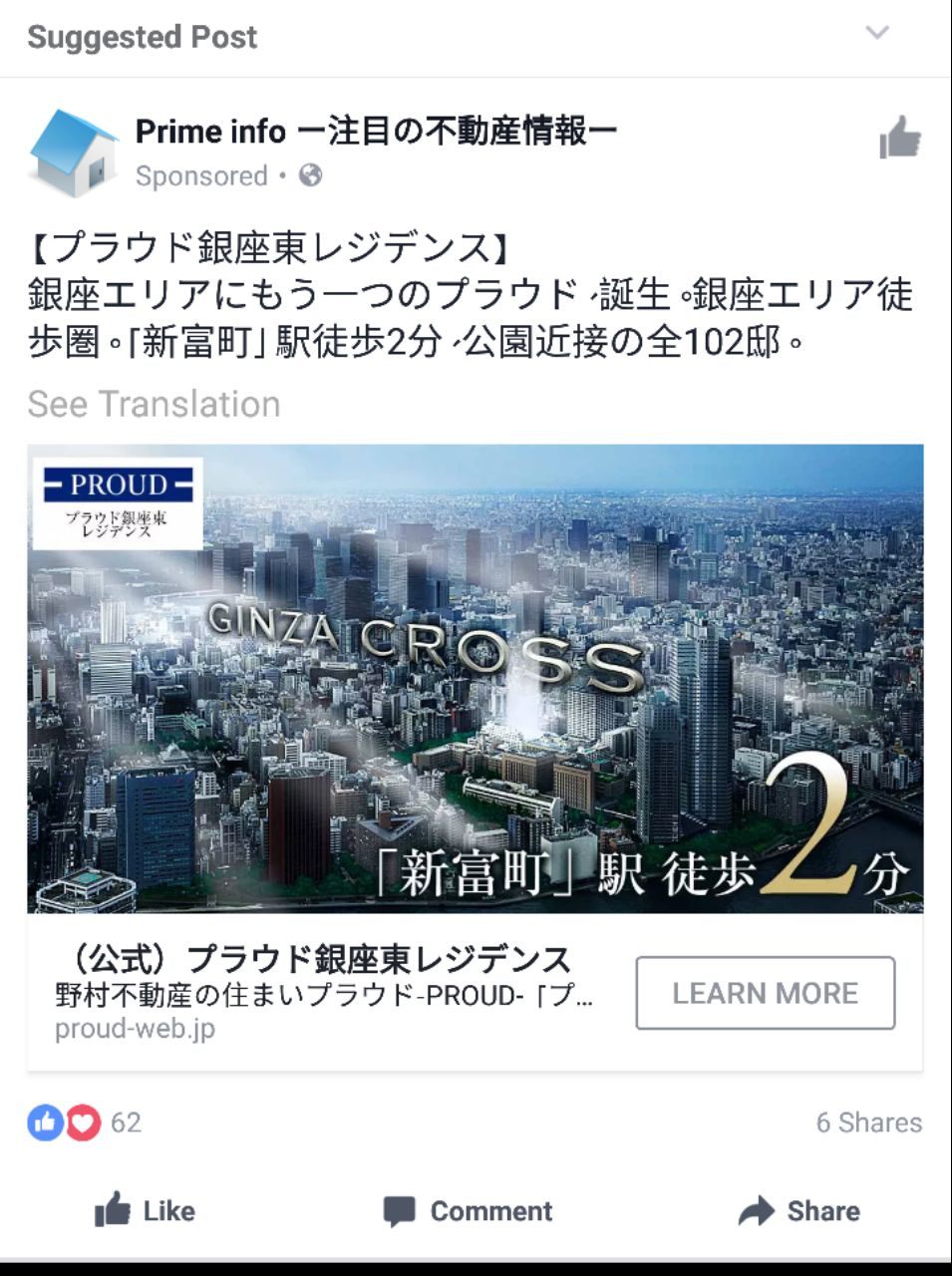The height and width of the screenshot is (1276, 952).
Task: Comment on this post
Action: [468, 1211]
